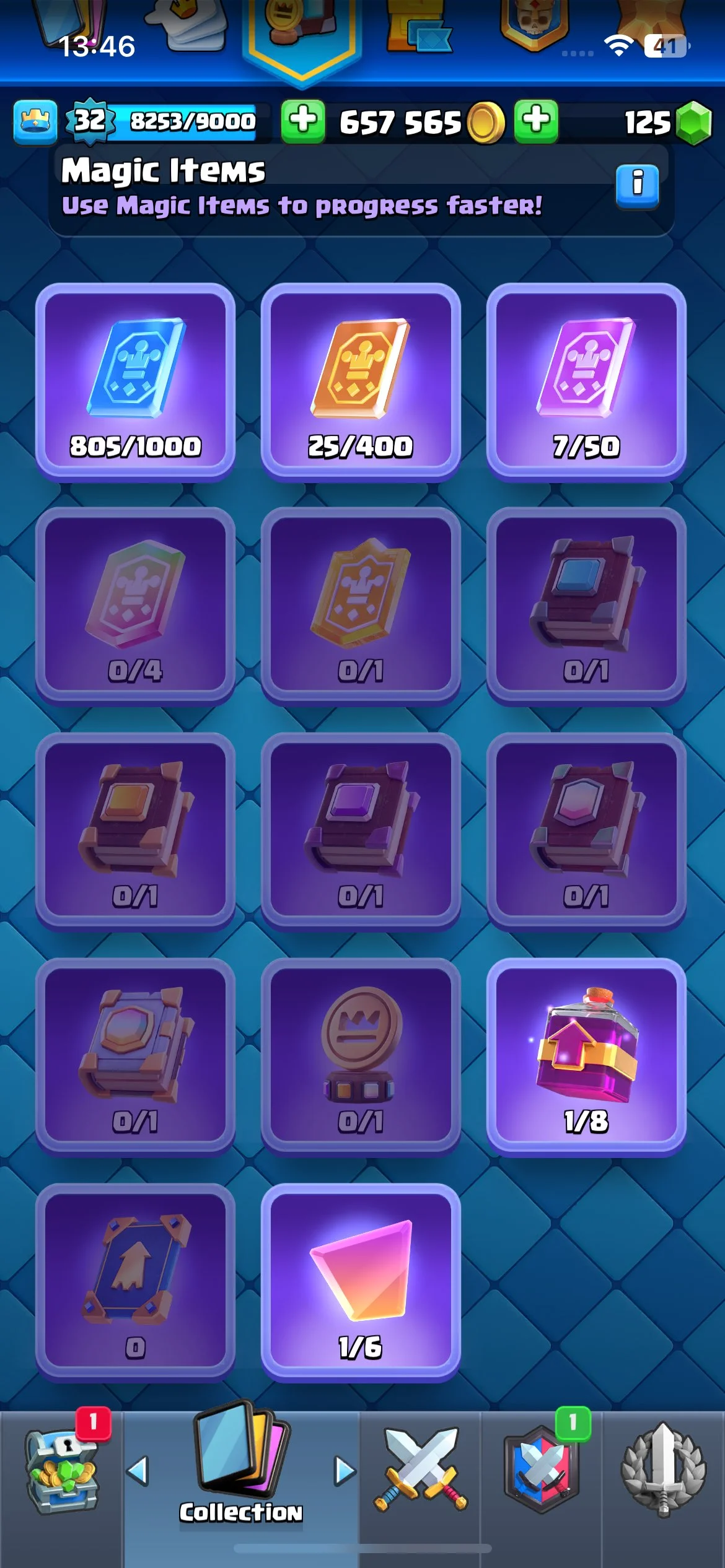Switch to the events sword-and-laurel tab

point(663,1470)
